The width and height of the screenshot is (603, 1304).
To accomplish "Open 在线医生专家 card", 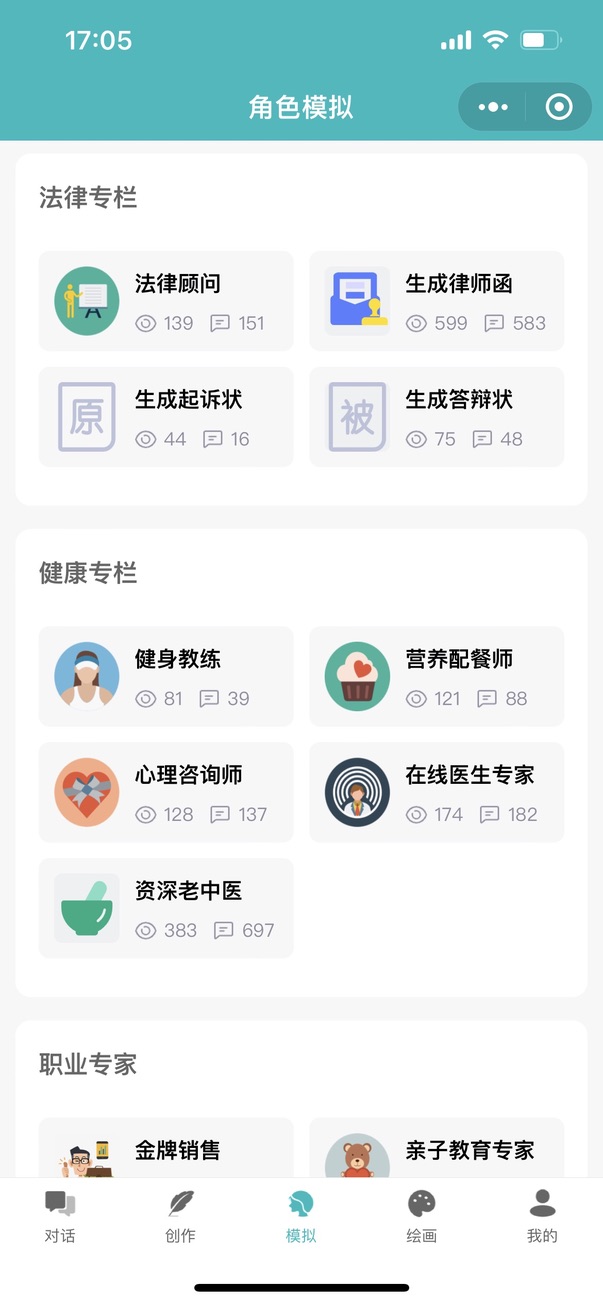I will pos(436,792).
